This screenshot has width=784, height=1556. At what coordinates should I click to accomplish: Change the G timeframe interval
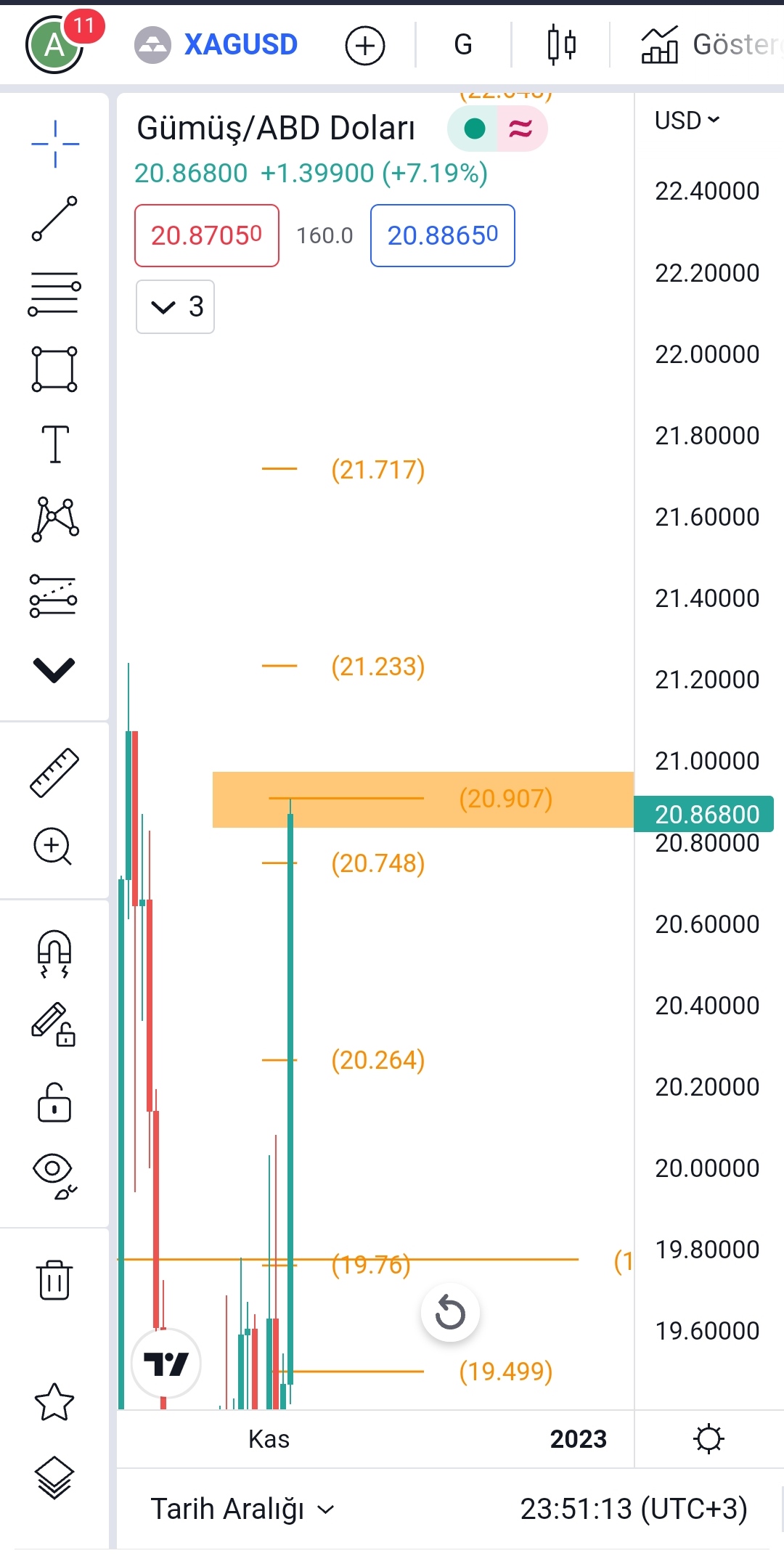coord(463,45)
